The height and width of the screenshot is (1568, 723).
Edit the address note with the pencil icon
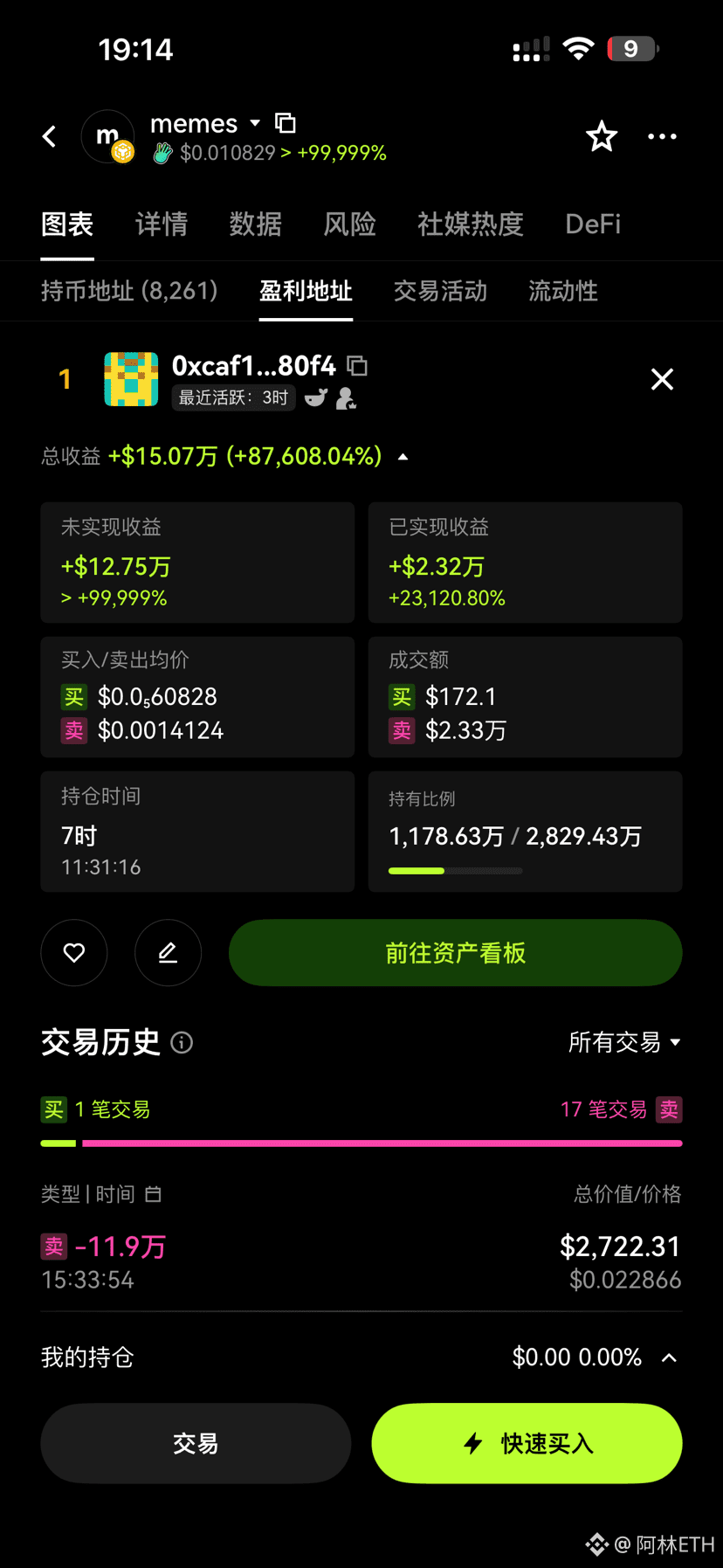click(x=168, y=952)
